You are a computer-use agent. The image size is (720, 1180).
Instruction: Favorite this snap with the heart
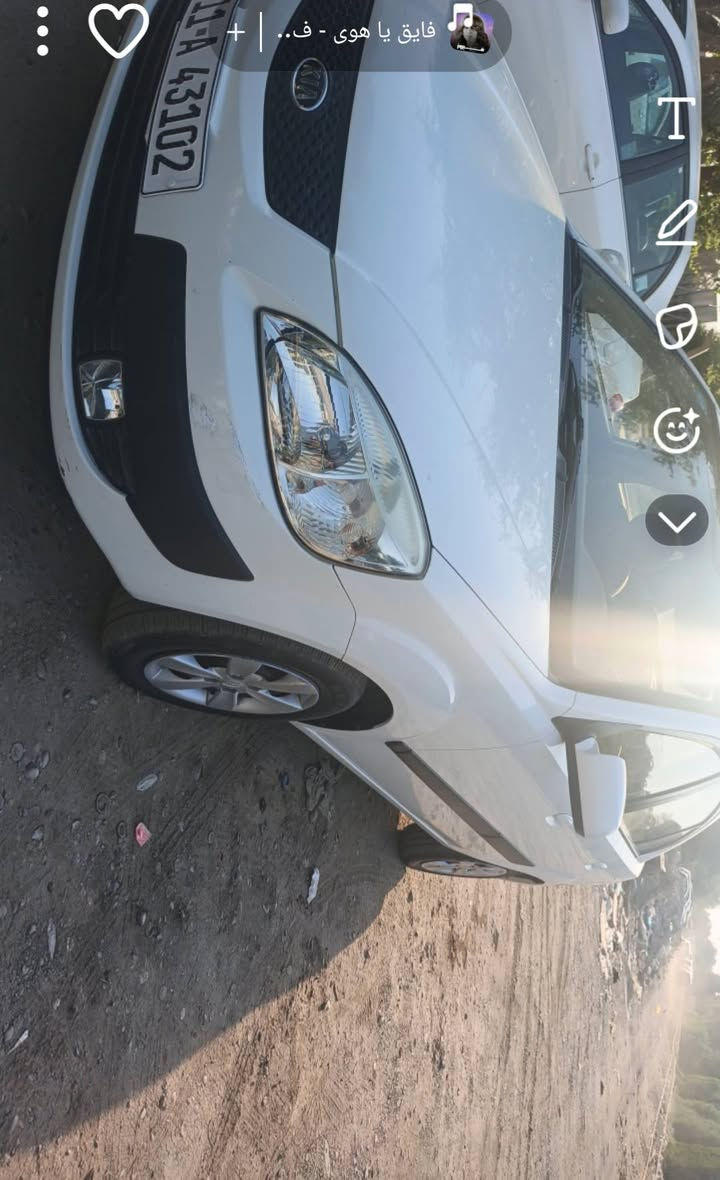pyautogui.click(x=118, y=30)
